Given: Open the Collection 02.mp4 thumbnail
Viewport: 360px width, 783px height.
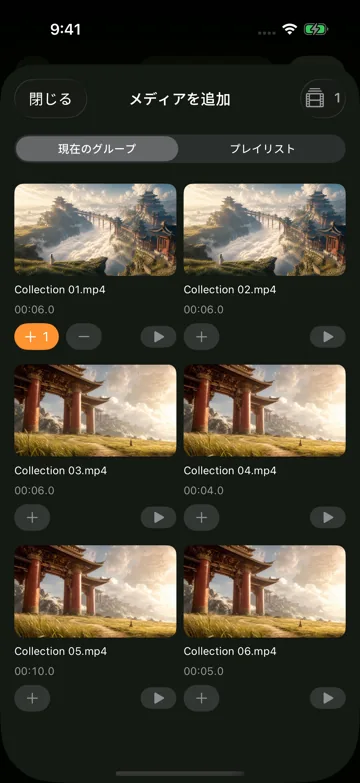Looking at the screenshot, I should 265,230.
